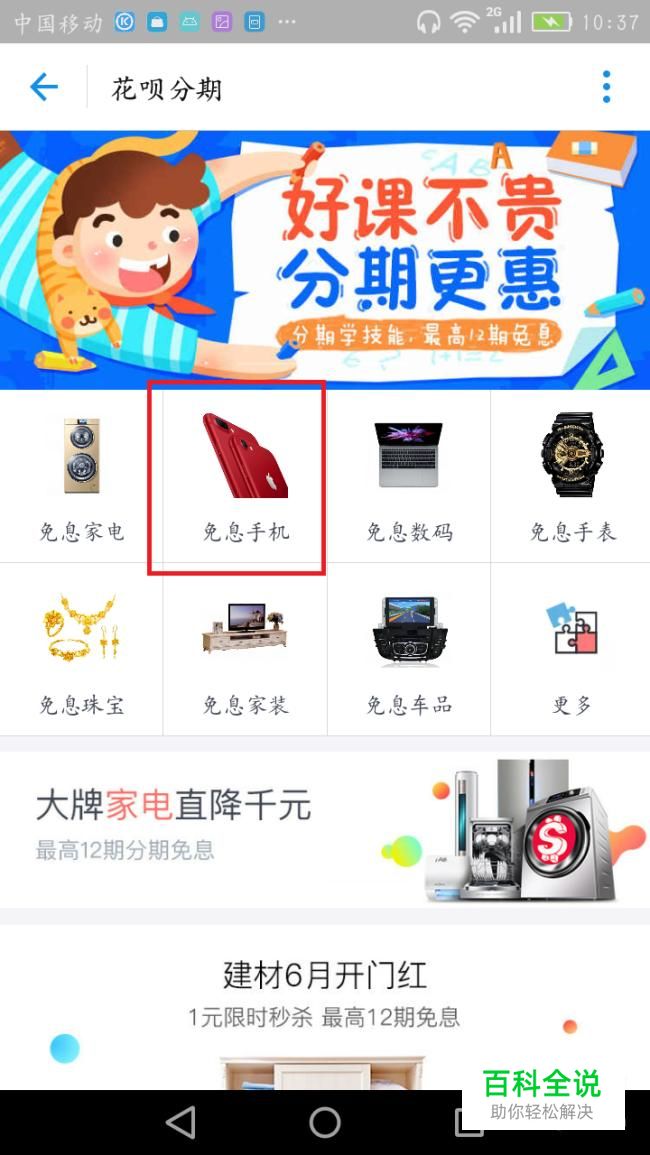The height and width of the screenshot is (1155, 650).
Task: Open the 好课不贵 分期更惠 banner
Action: tap(325, 260)
